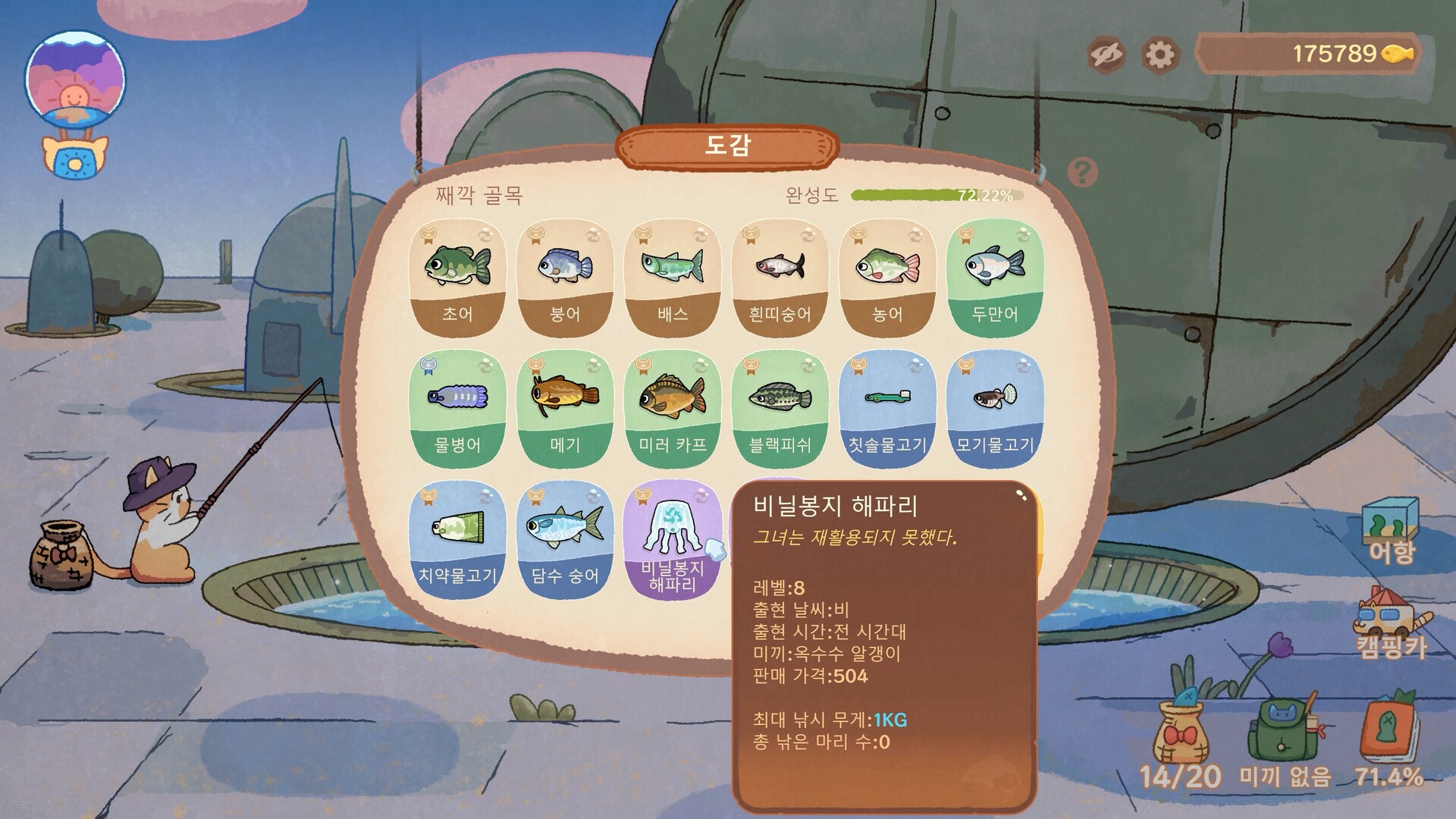Viewport: 1456px width, 819px height.
Task: View the 물병어 fish card
Action: click(457, 408)
